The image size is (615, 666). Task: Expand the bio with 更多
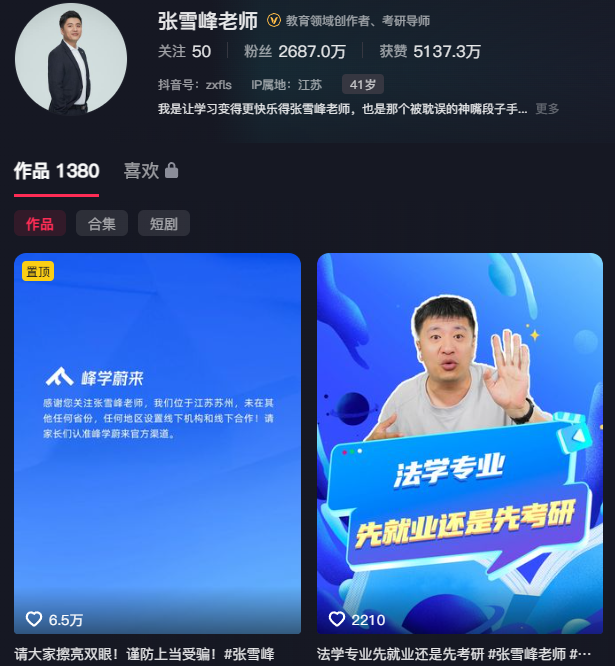[547, 109]
